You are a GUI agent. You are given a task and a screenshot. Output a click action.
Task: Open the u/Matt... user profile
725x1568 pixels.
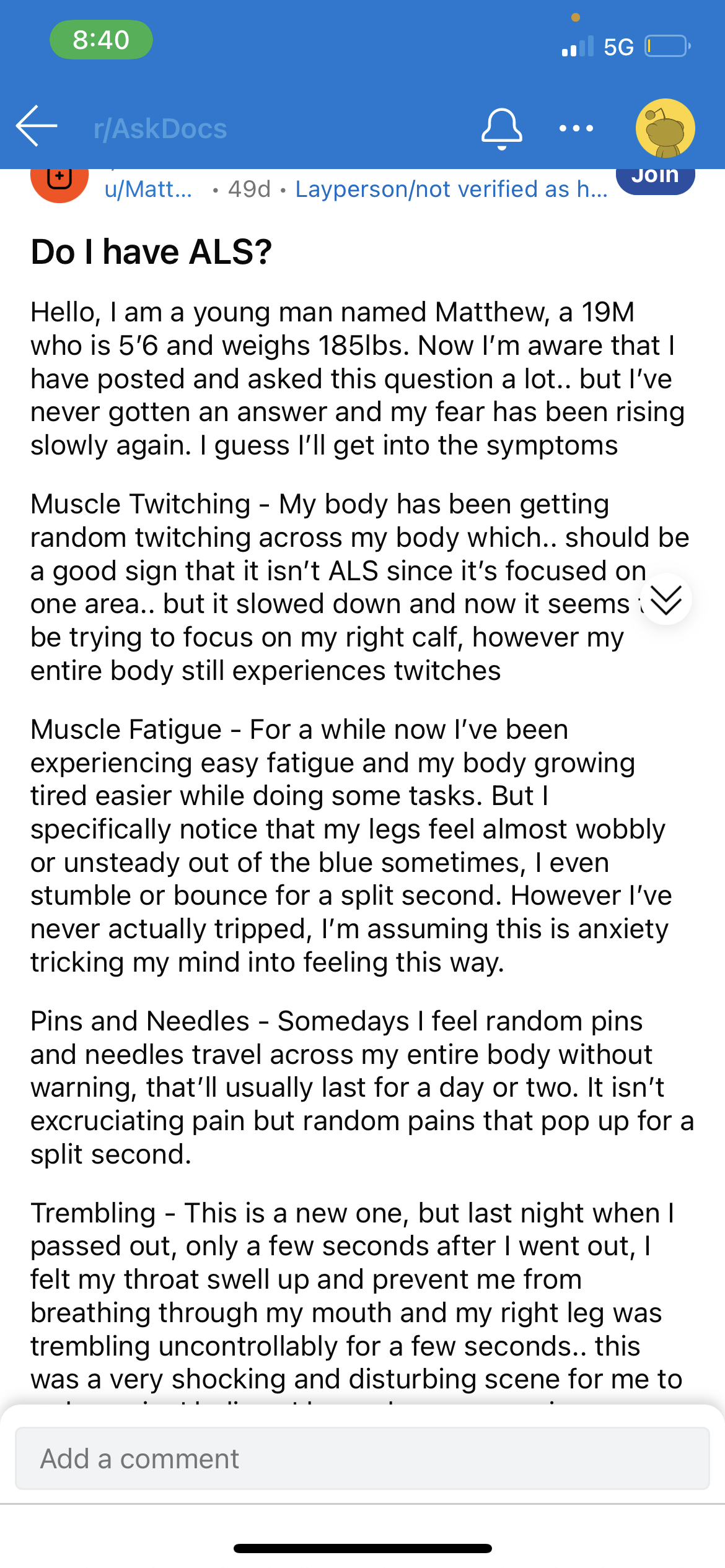(148, 189)
